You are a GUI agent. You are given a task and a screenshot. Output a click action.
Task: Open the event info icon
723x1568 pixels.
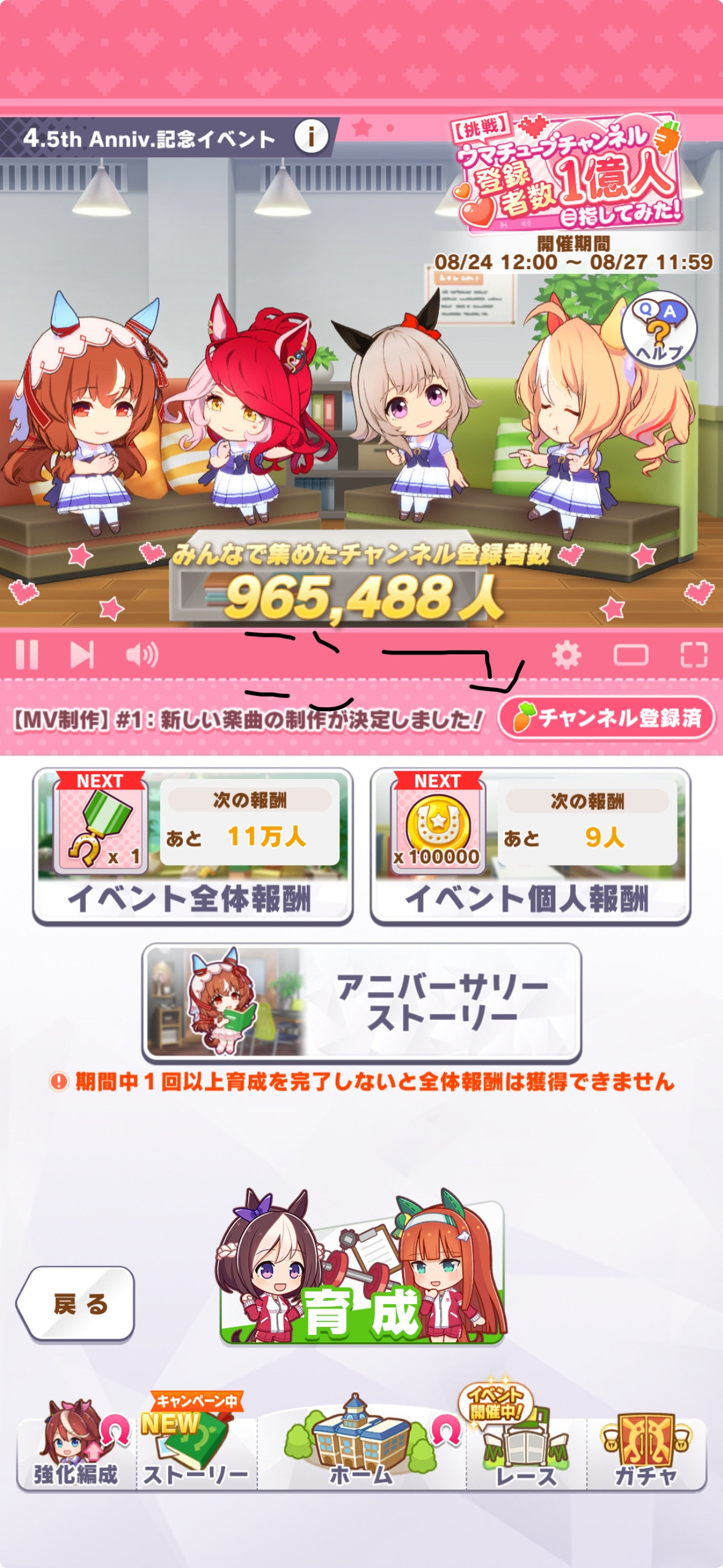coord(311,137)
